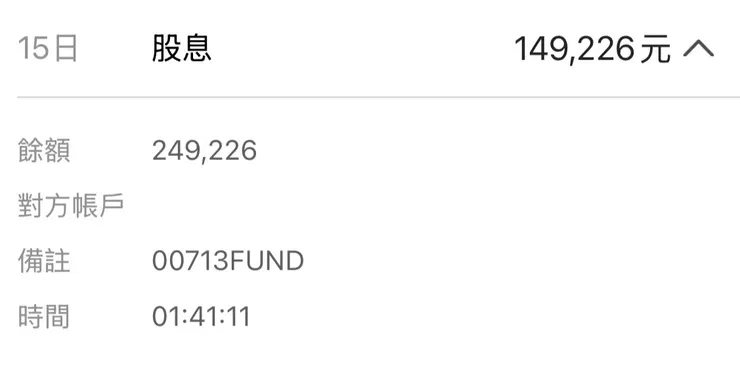Collapse the 股息 149,226 元 transaction details
The width and height of the screenshot is (740, 370).
pos(698,48)
